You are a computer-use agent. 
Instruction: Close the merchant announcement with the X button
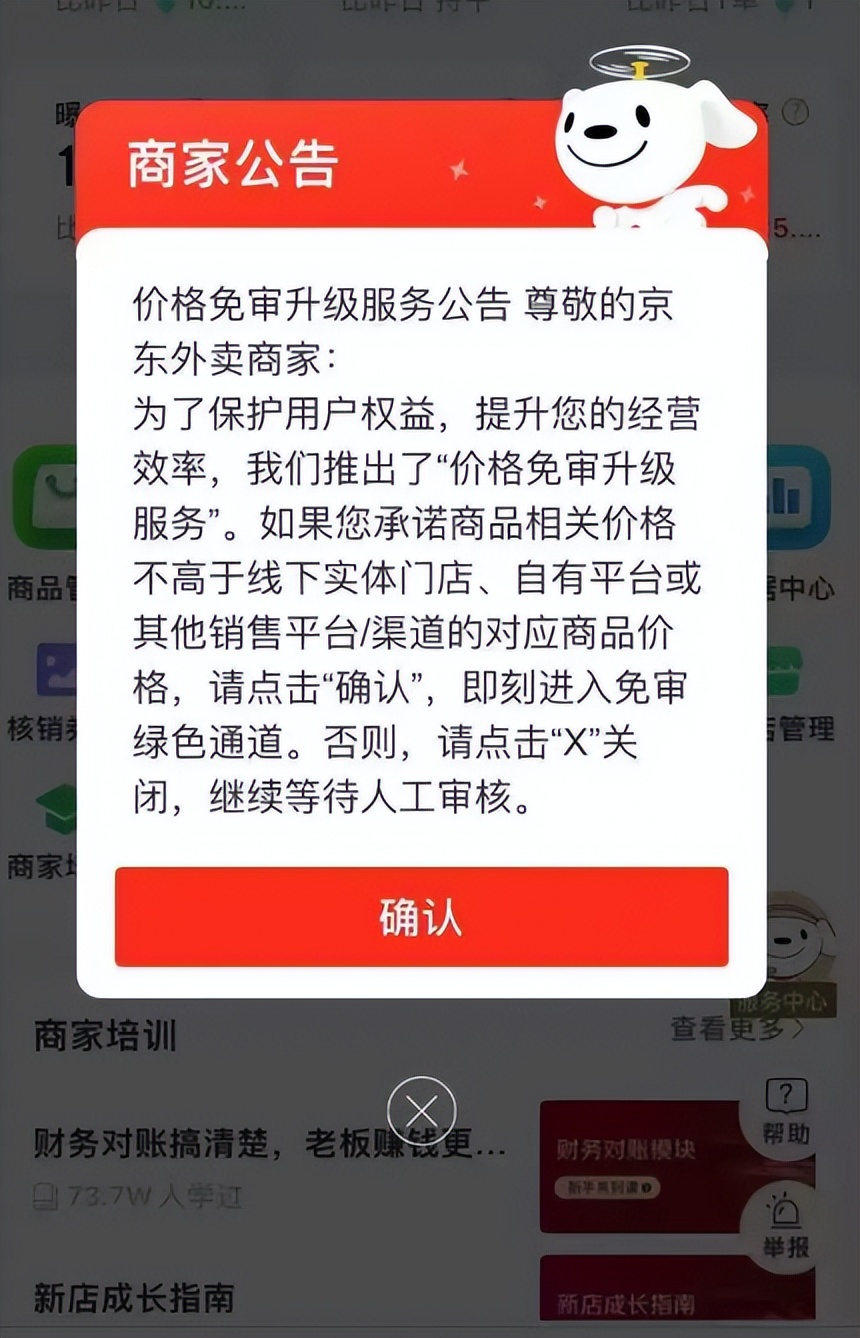click(421, 1111)
